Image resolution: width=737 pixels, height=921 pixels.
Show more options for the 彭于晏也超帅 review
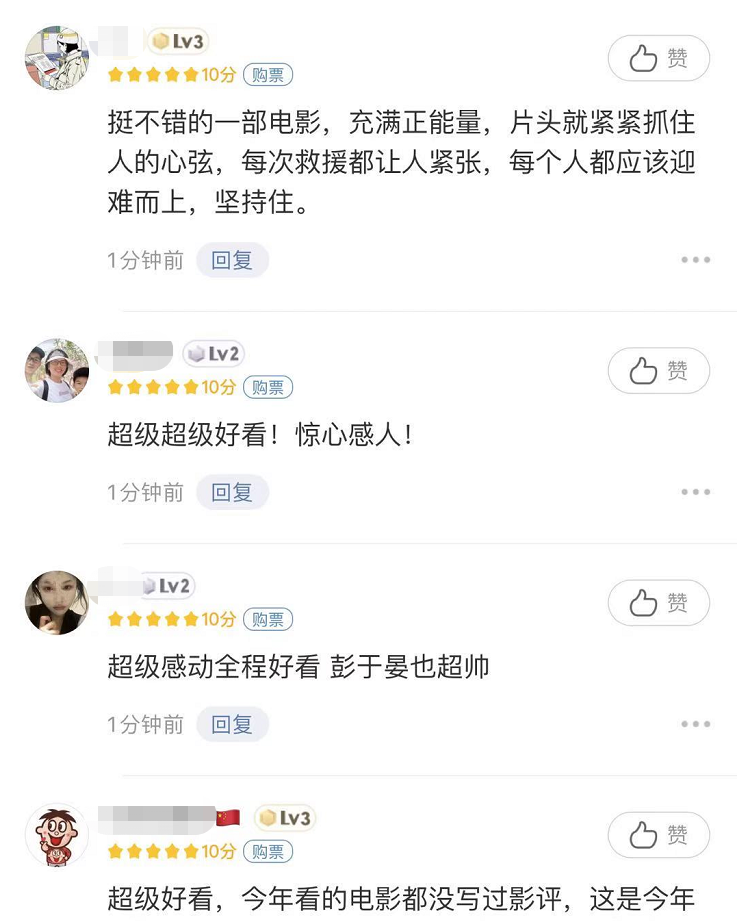click(695, 724)
